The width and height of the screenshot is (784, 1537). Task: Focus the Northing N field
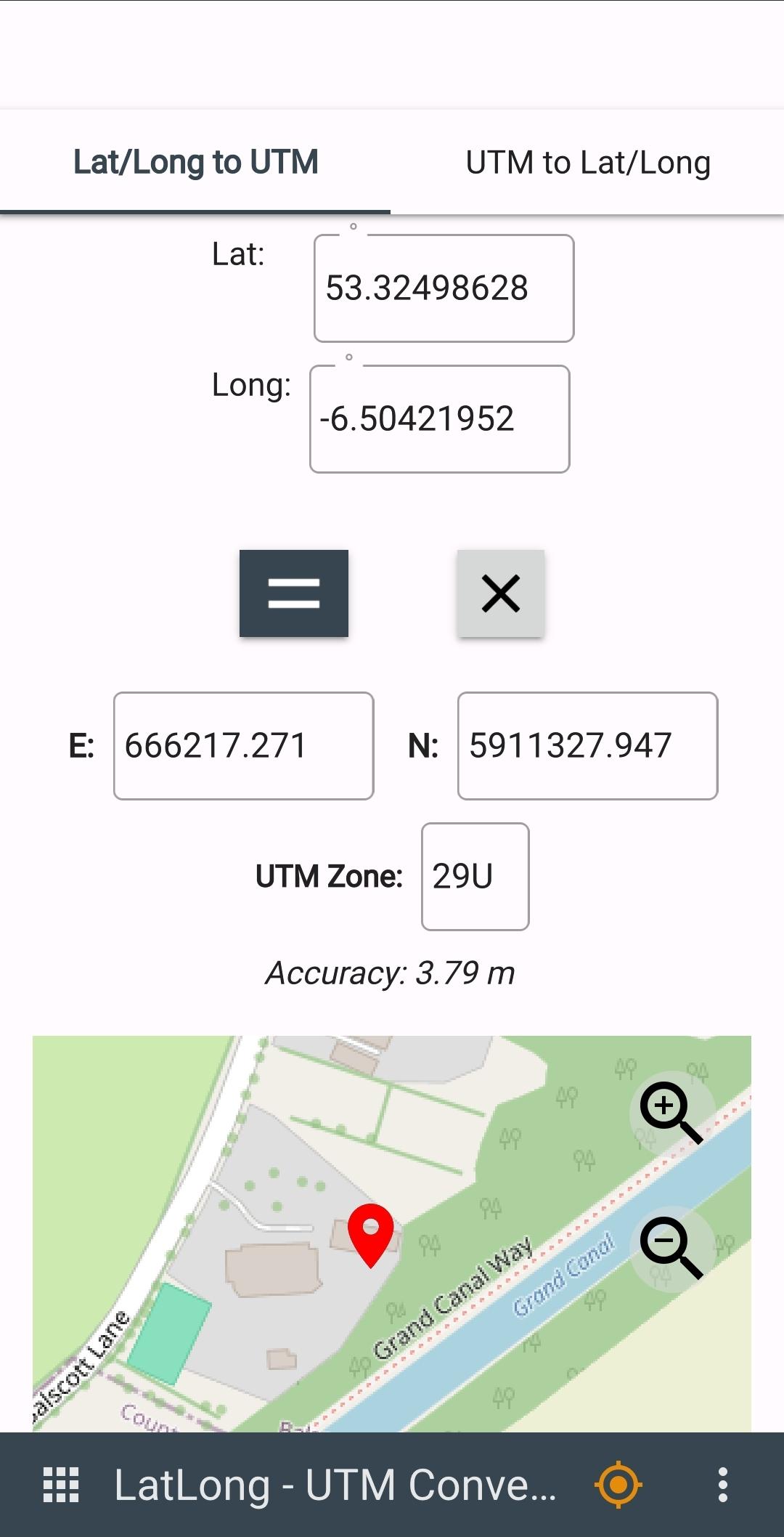[587, 746]
